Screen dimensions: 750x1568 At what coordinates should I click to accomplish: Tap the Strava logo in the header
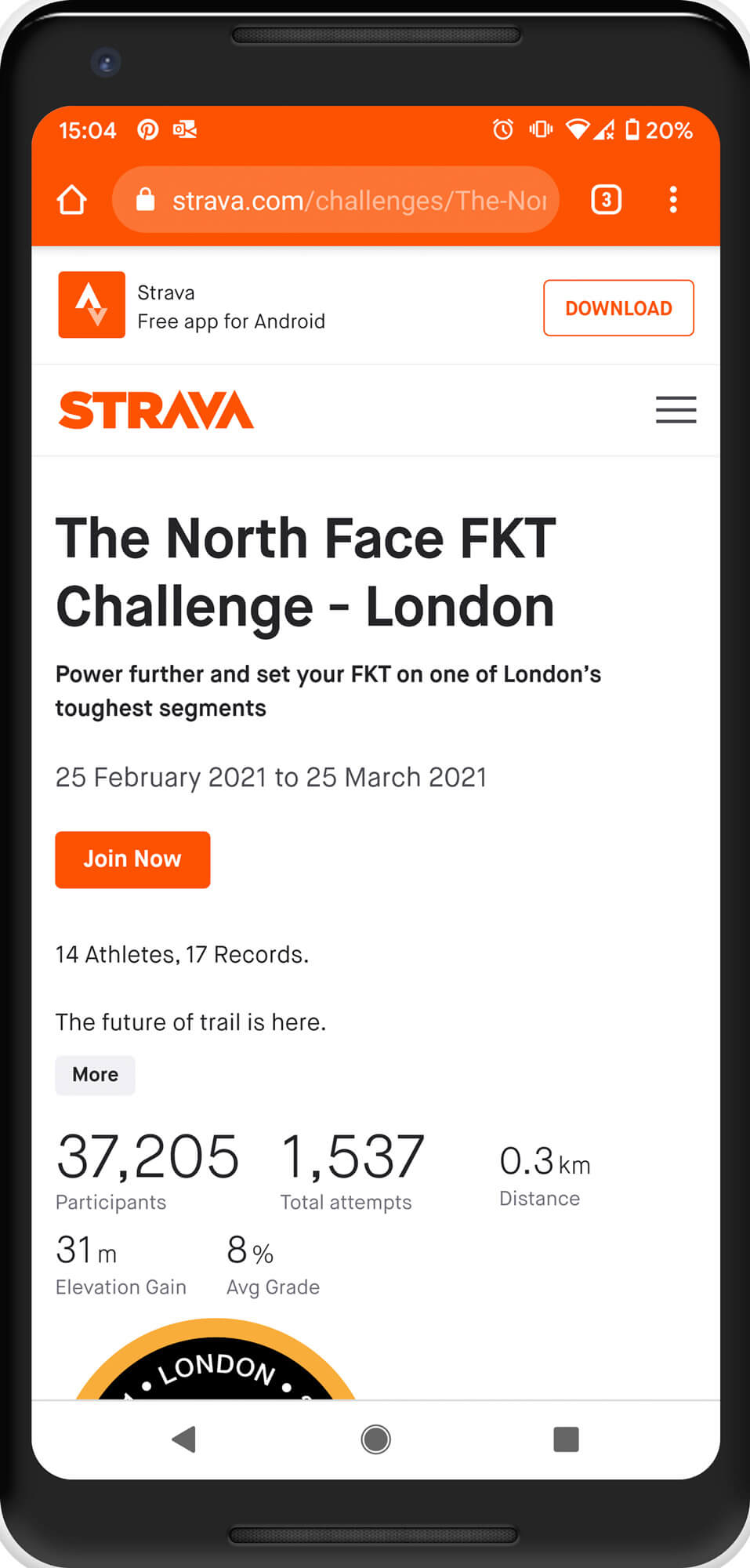point(156,410)
